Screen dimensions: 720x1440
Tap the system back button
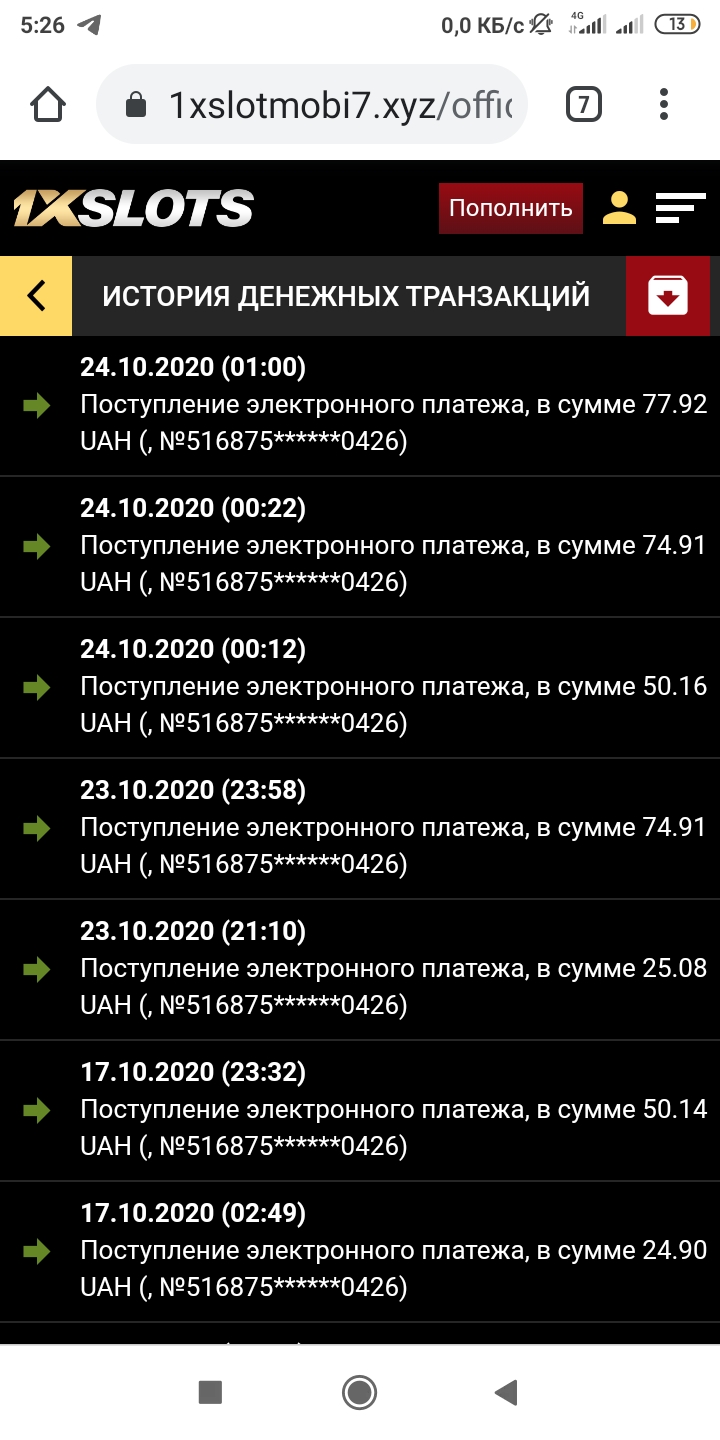click(507, 1391)
